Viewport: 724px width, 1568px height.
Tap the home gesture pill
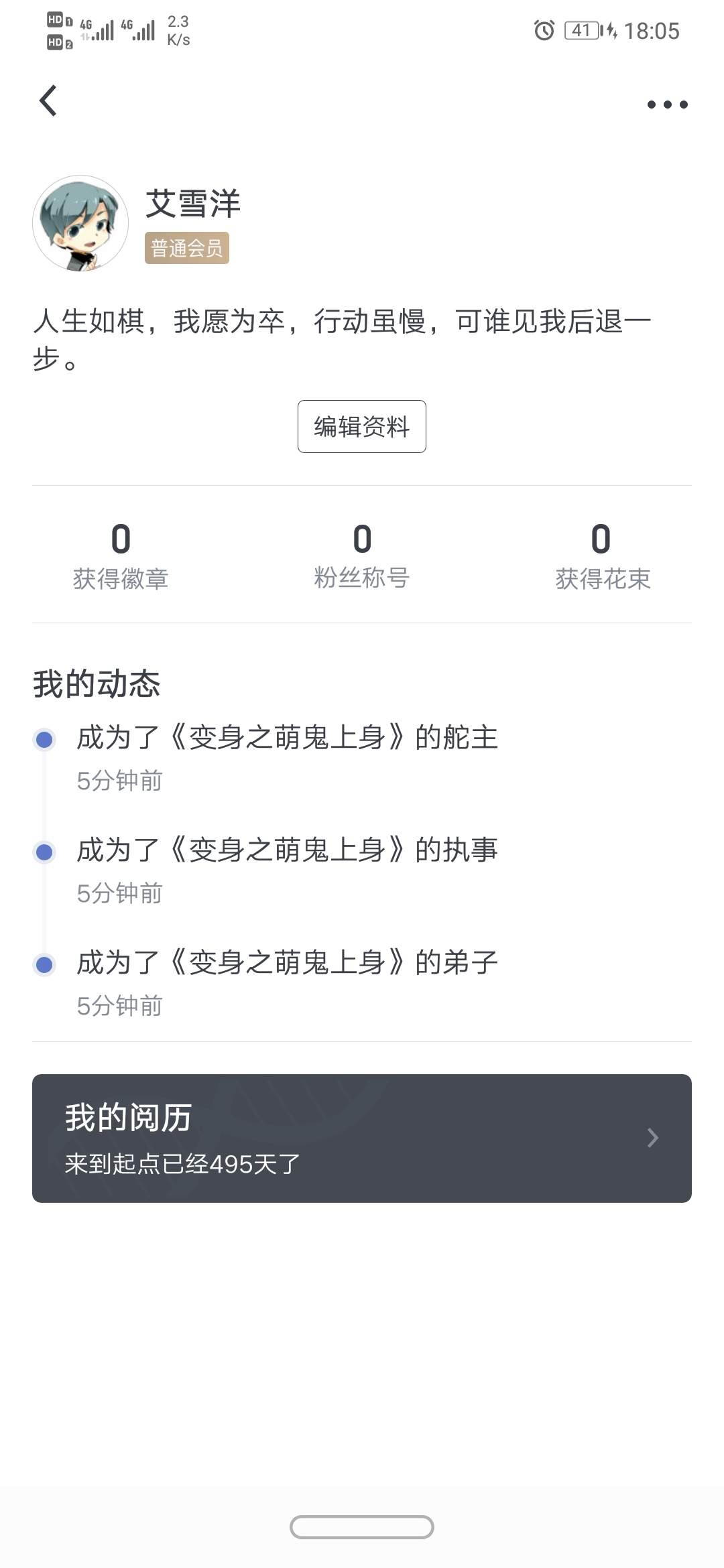tap(361, 1527)
